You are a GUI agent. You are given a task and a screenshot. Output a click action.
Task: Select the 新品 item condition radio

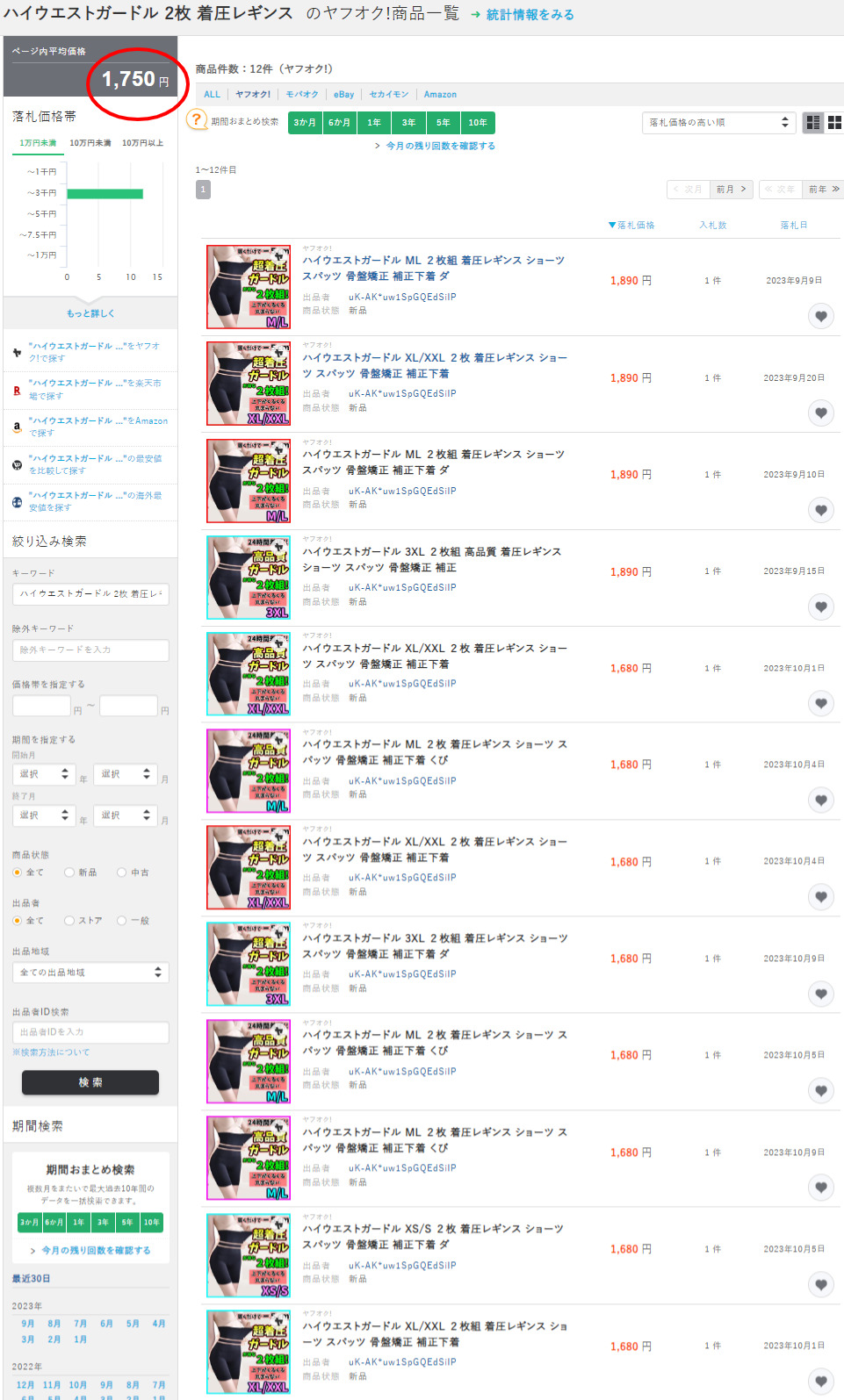click(69, 872)
